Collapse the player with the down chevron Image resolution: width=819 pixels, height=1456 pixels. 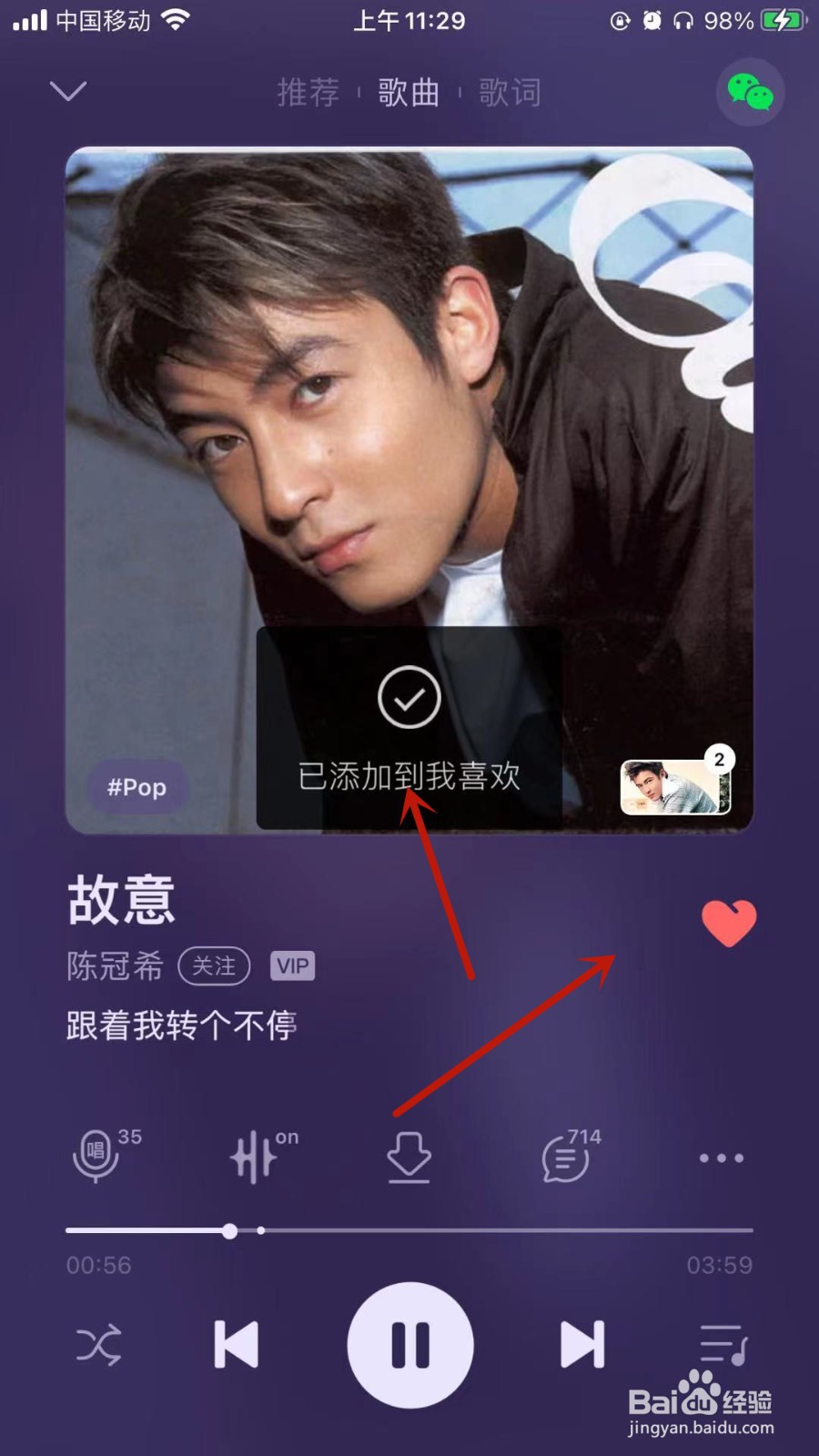pos(68,91)
